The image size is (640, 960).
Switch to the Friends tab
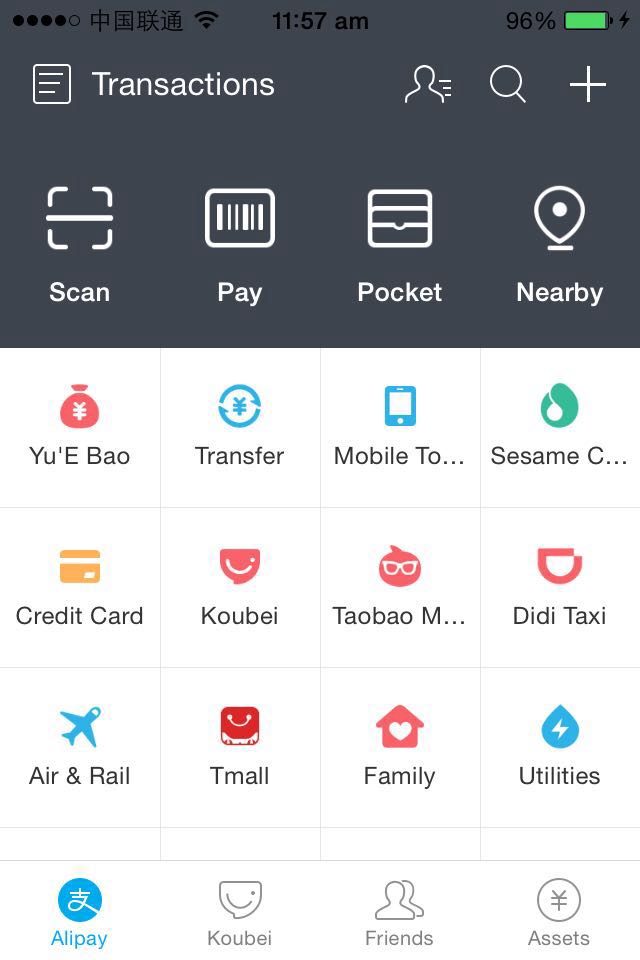[399, 912]
